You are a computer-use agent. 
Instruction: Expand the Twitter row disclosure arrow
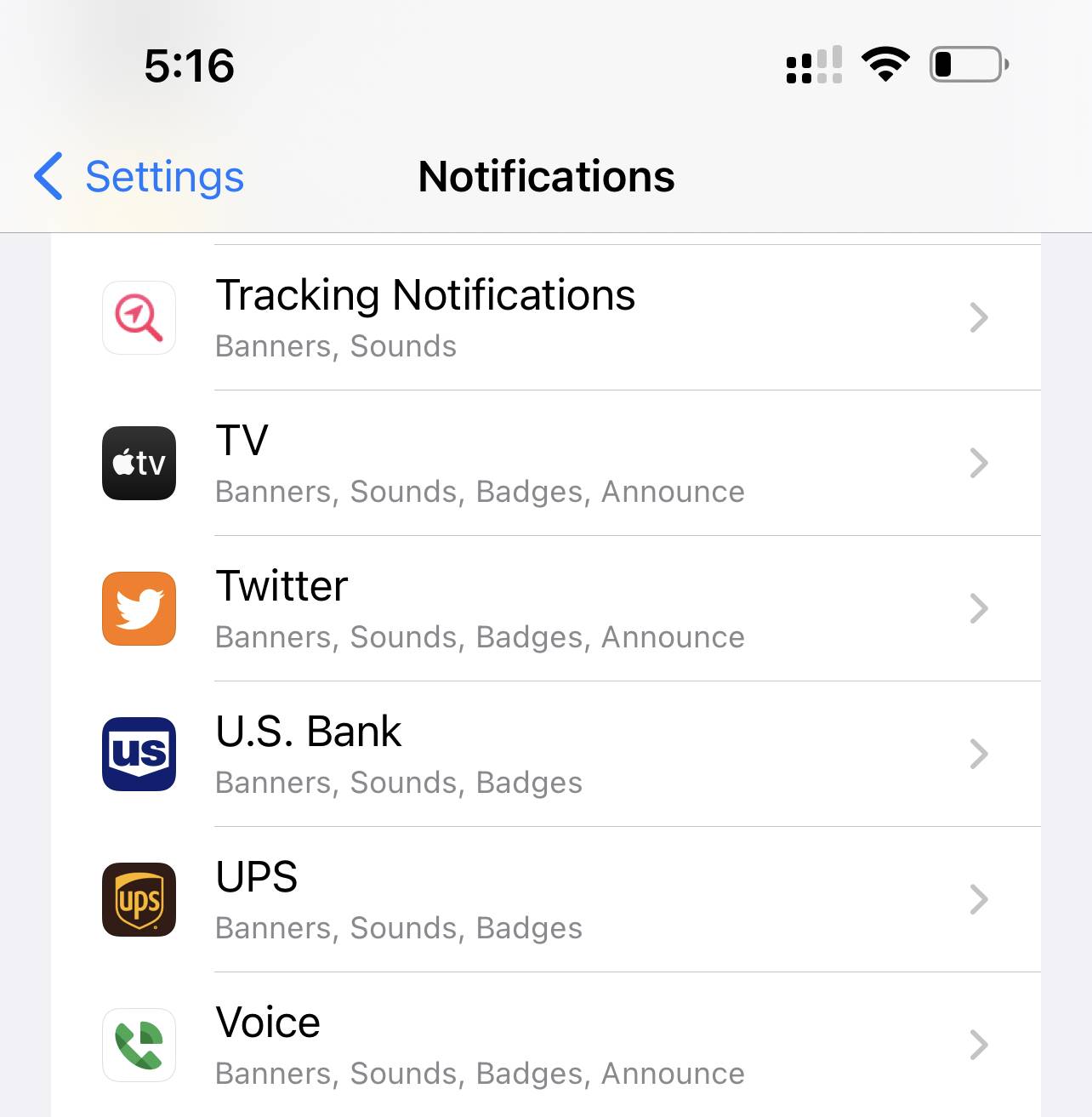(x=980, y=608)
